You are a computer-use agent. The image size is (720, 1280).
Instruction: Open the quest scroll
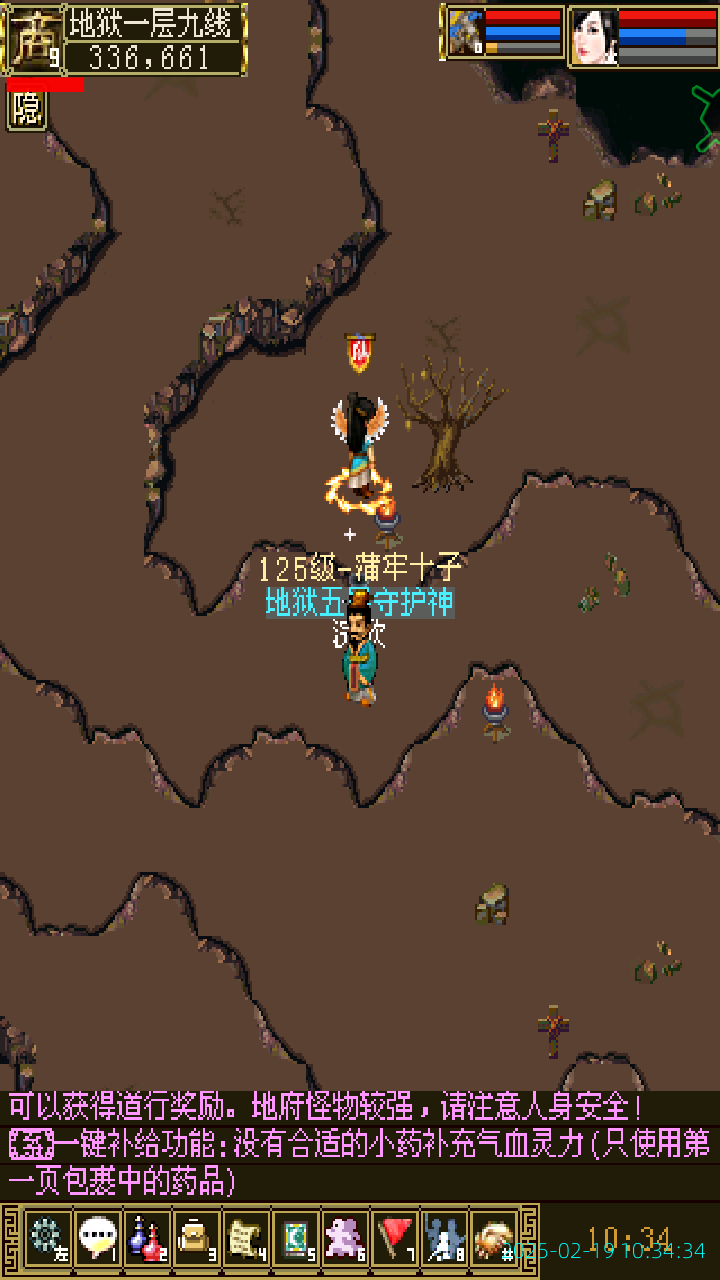click(x=246, y=1239)
